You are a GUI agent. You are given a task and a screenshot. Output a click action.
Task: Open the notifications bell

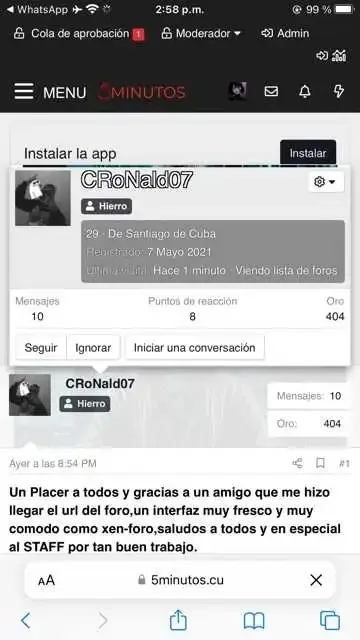(305, 91)
